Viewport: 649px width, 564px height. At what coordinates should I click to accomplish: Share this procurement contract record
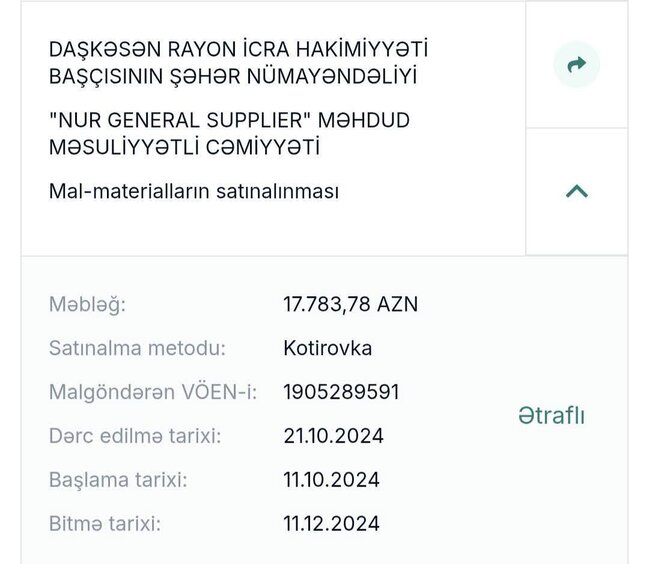pos(576,65)
